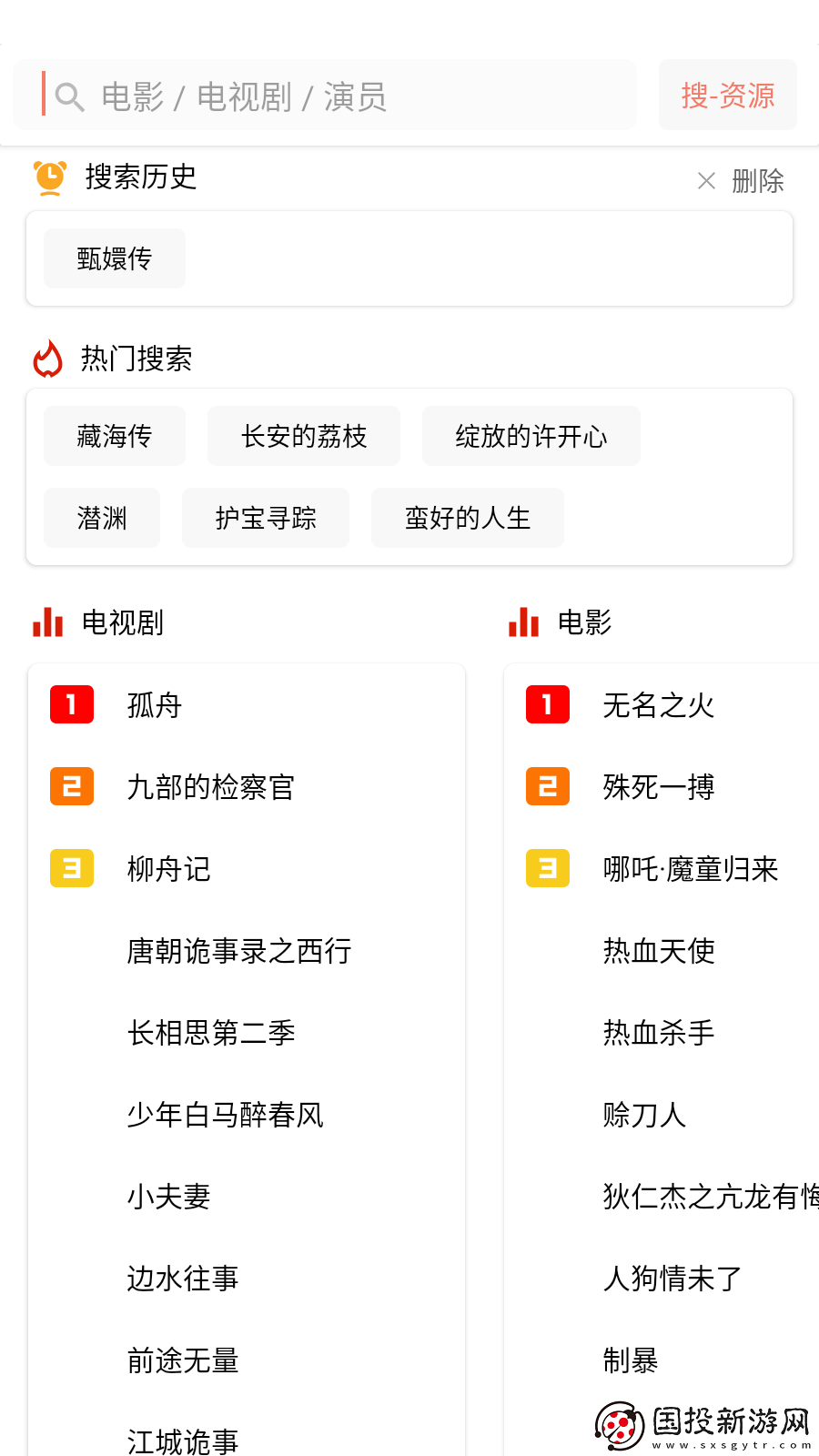Click the red rank 1 badge beside 孤舟

coord(71,704)
